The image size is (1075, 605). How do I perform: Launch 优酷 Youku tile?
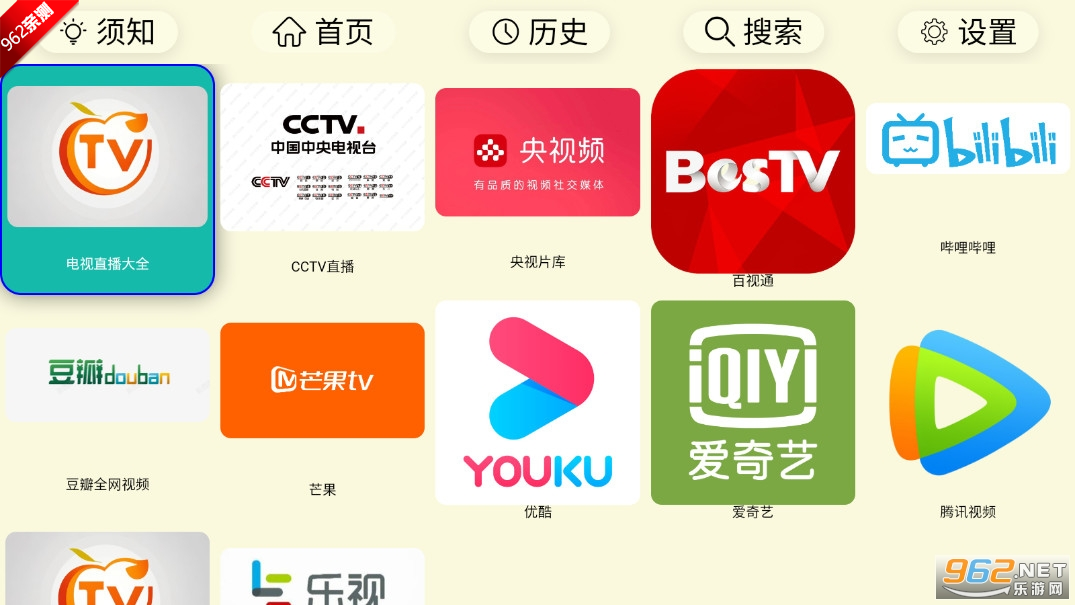pos(537,402)
